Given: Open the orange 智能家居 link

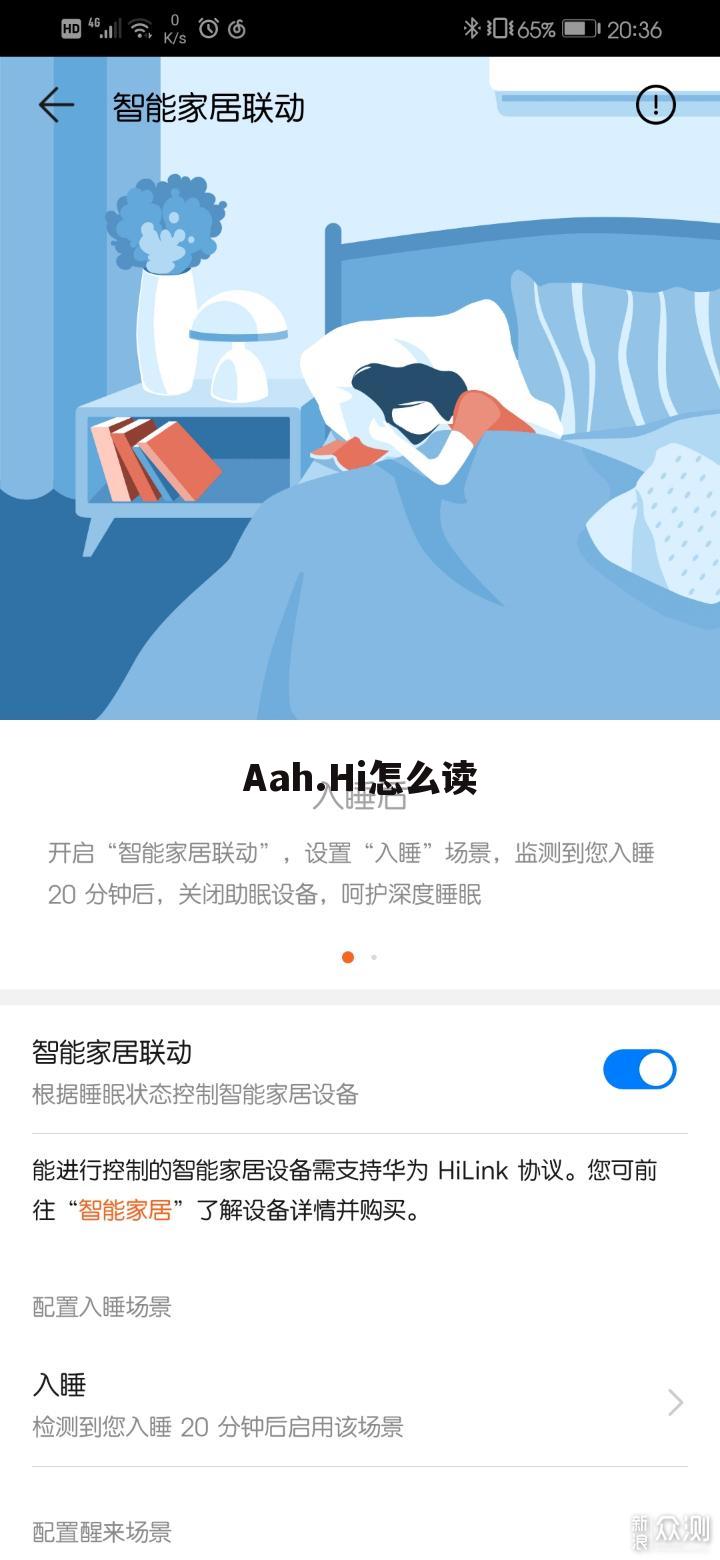Looking at the screenshot, I should click(x=122, y=1209).
